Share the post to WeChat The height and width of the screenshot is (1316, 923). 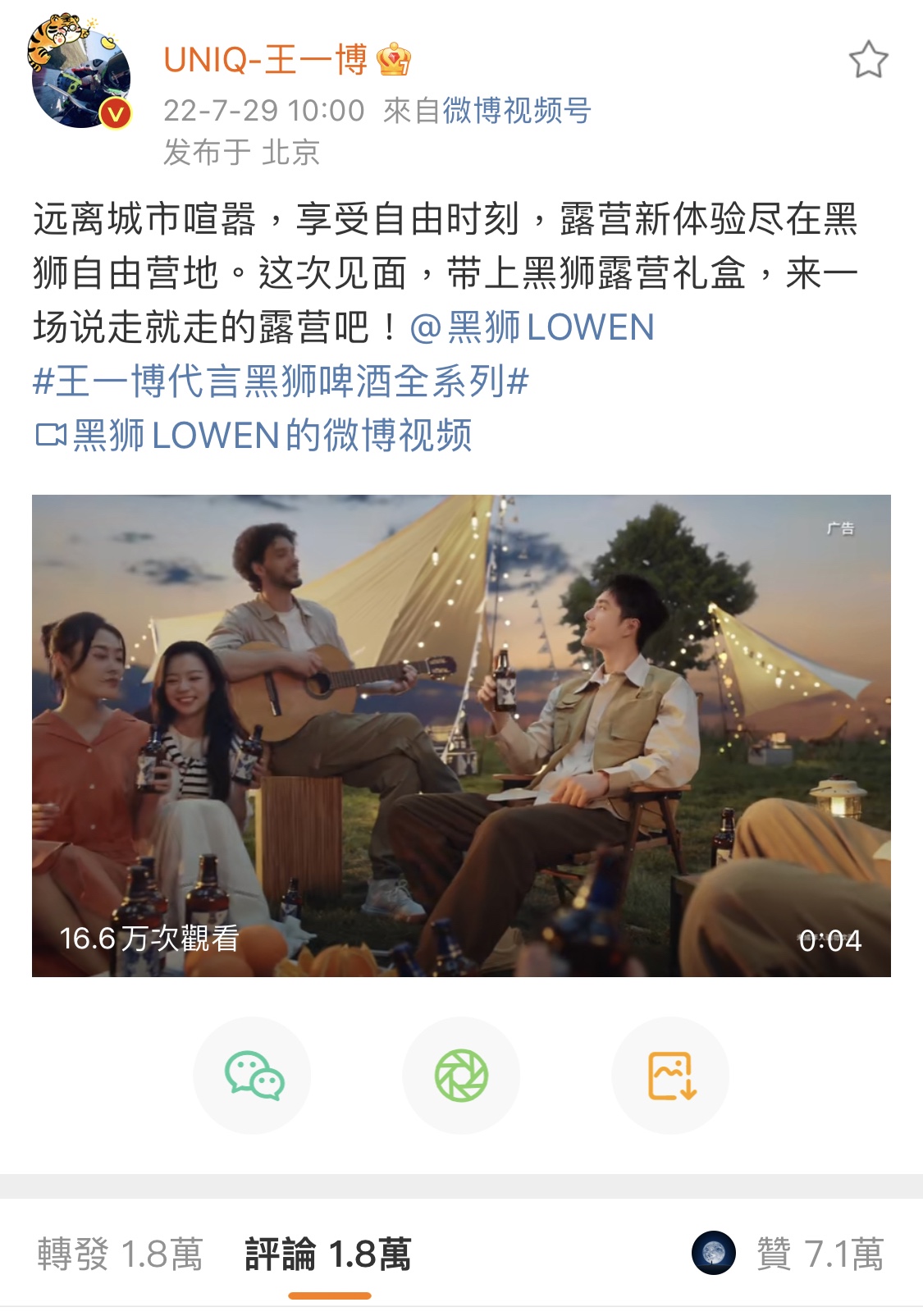click(x=253, y=1075)
